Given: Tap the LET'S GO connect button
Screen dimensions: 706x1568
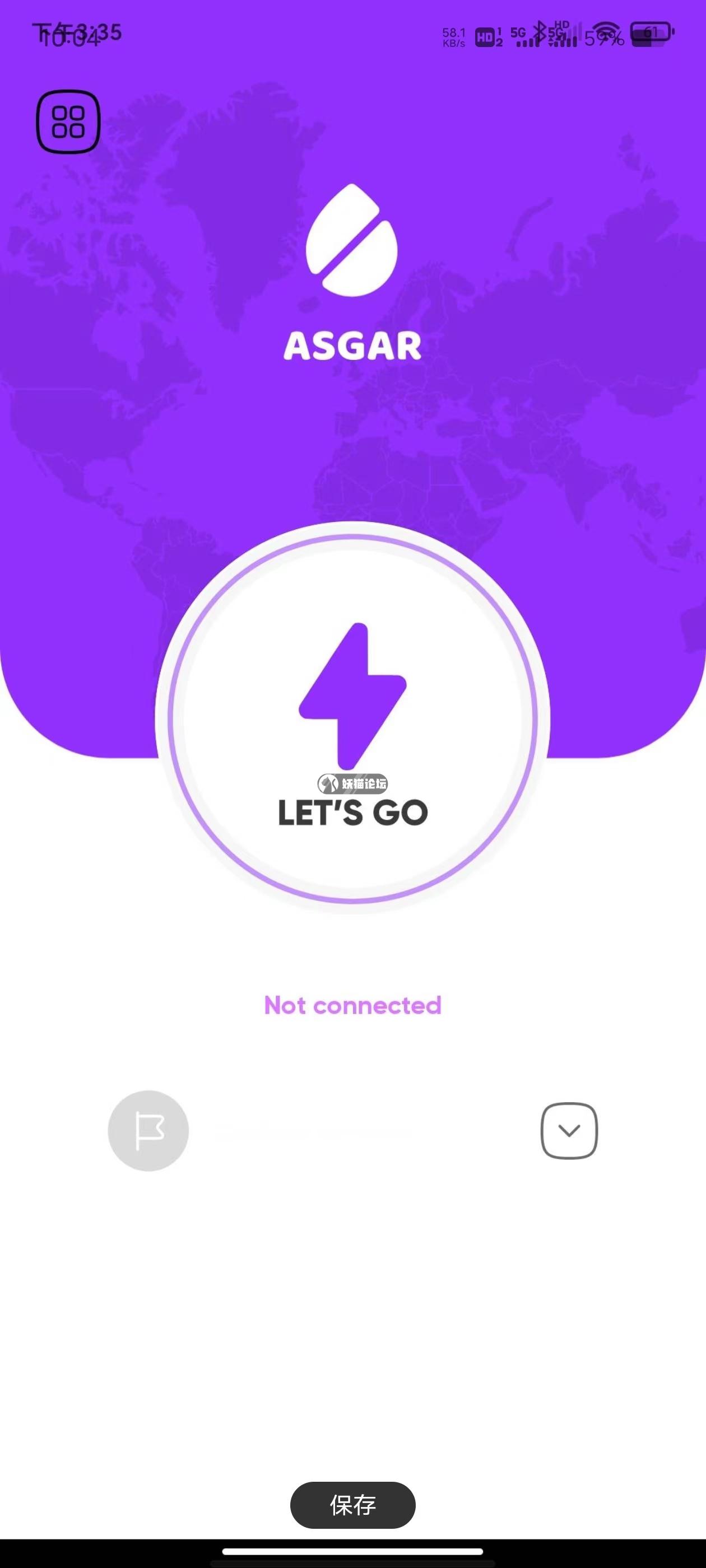Looking at the screenshot, I should [352, 720].
